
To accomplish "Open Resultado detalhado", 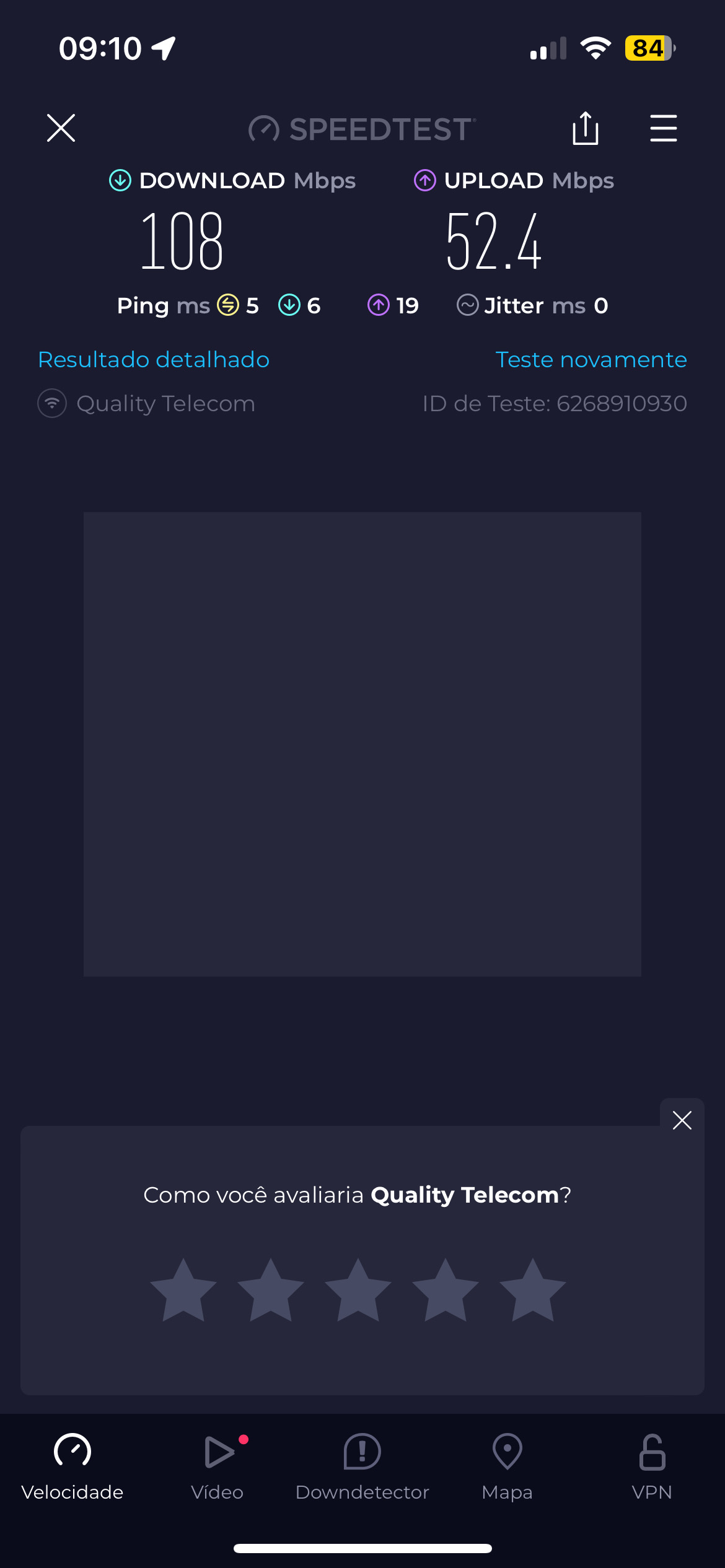I will pyautogui.click(x=154, y=360).
